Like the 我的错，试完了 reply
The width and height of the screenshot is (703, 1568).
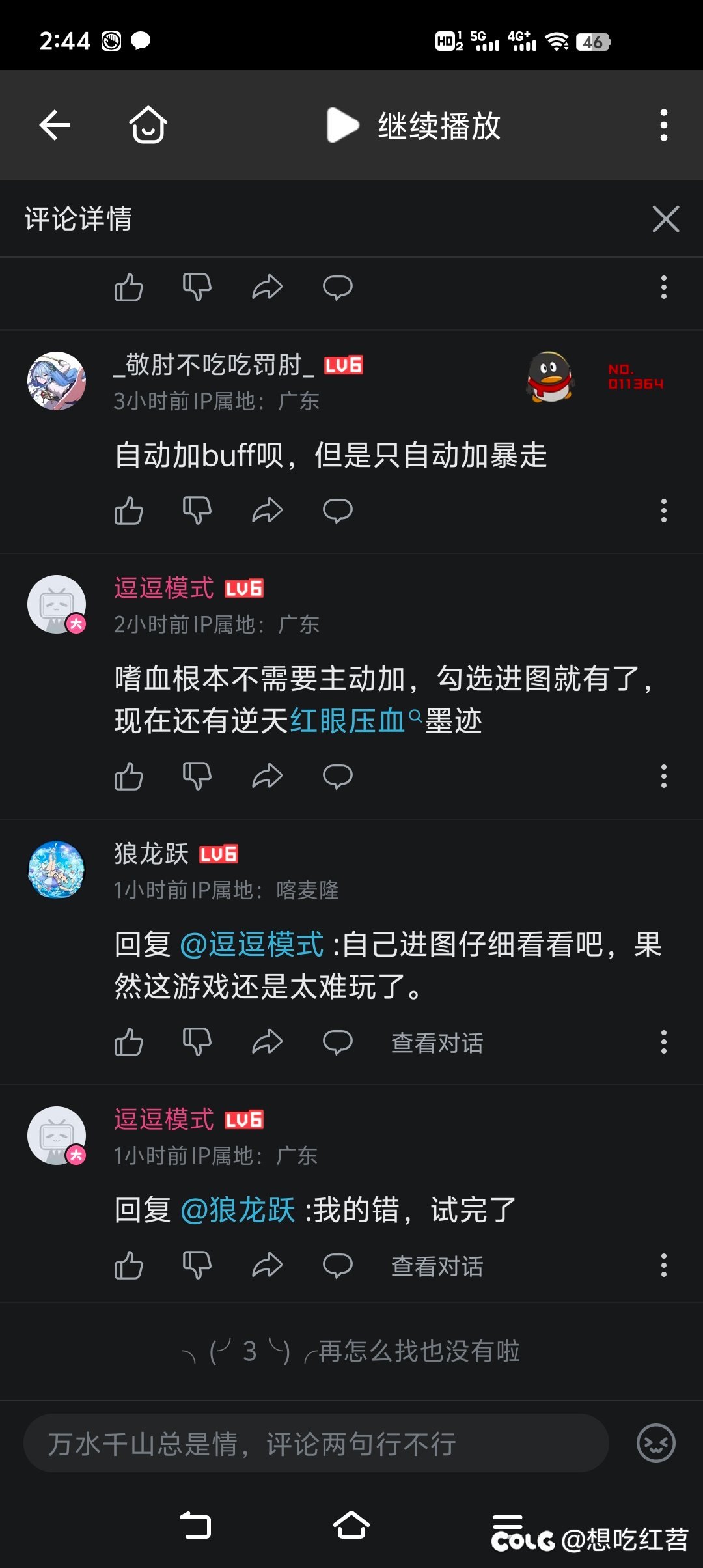(129, 1266)
